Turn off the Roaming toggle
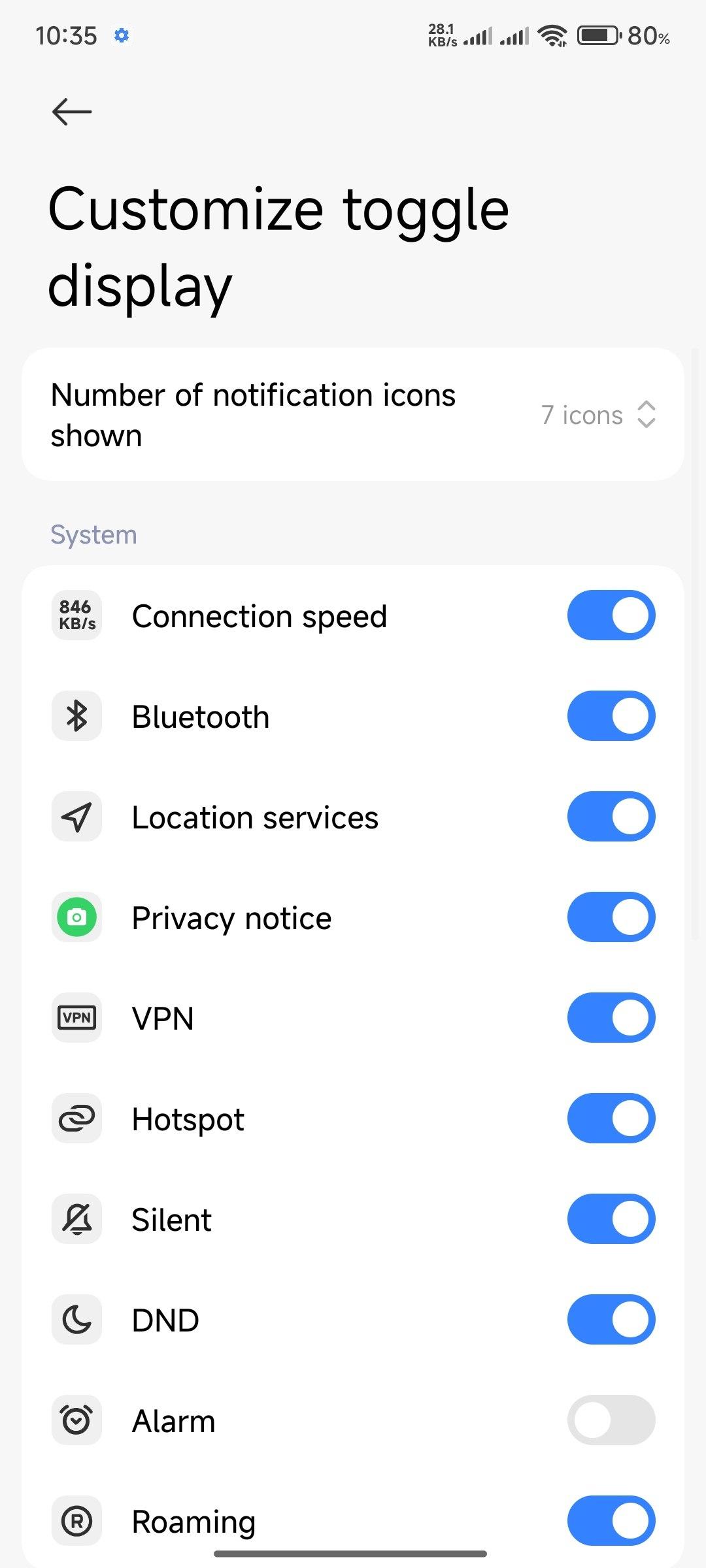The height and width of the screenshot is (1568, 706). (611, 1521)
